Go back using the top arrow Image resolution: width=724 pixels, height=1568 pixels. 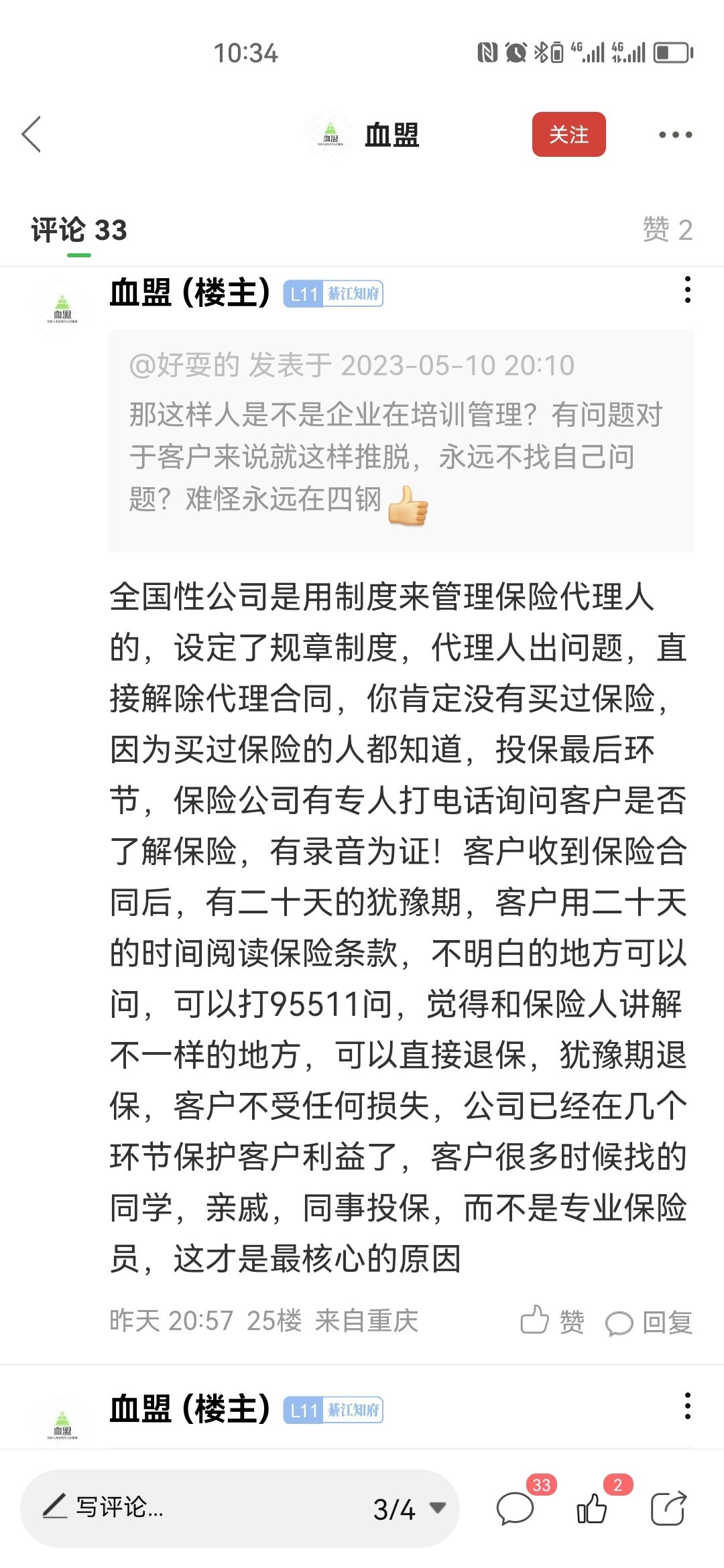(x=32, y=134)
